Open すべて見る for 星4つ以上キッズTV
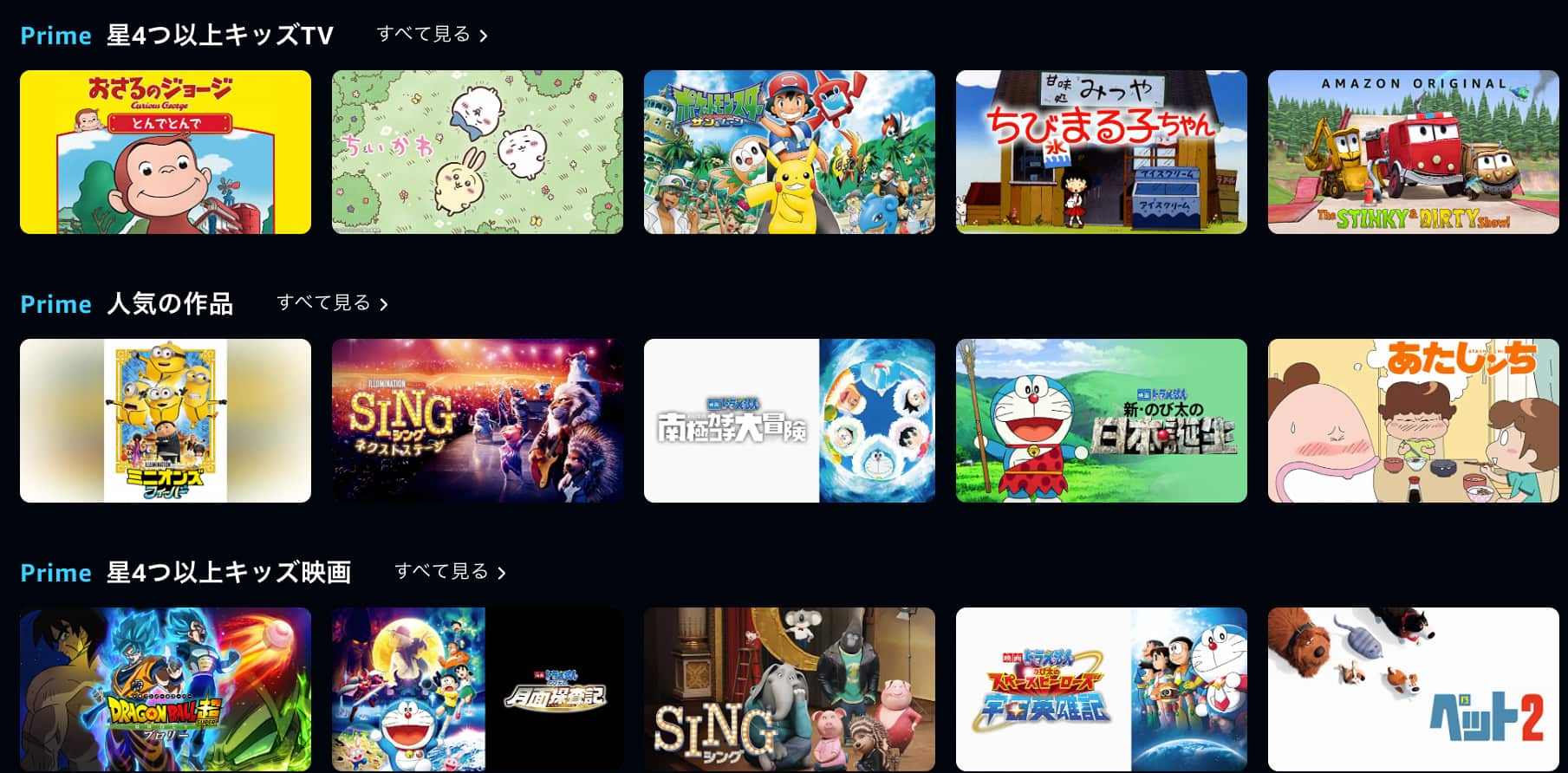 pos(432,35)
